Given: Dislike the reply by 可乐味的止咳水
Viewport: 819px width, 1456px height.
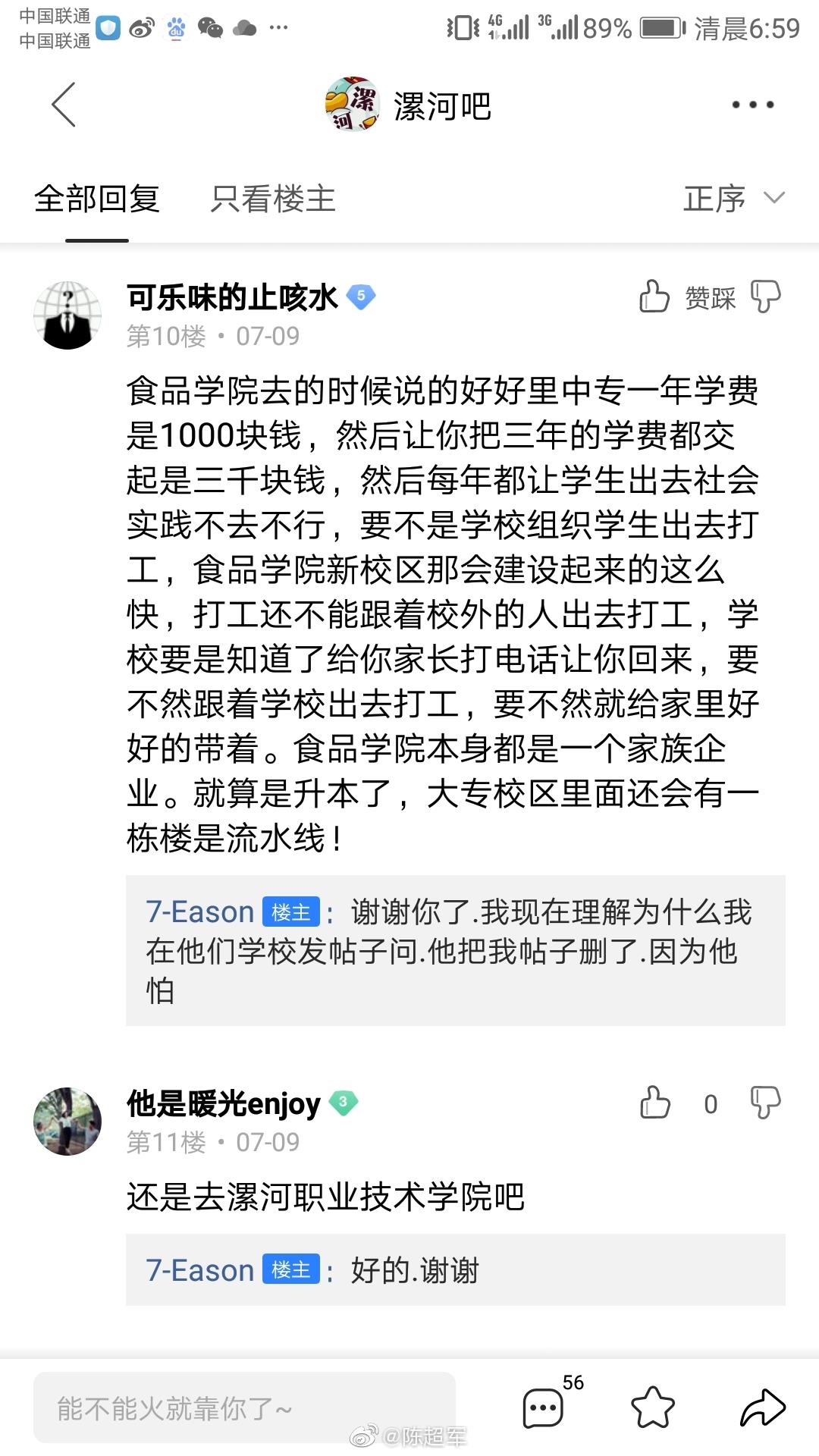Looking at the screenshot, I should tap(765, 297).
